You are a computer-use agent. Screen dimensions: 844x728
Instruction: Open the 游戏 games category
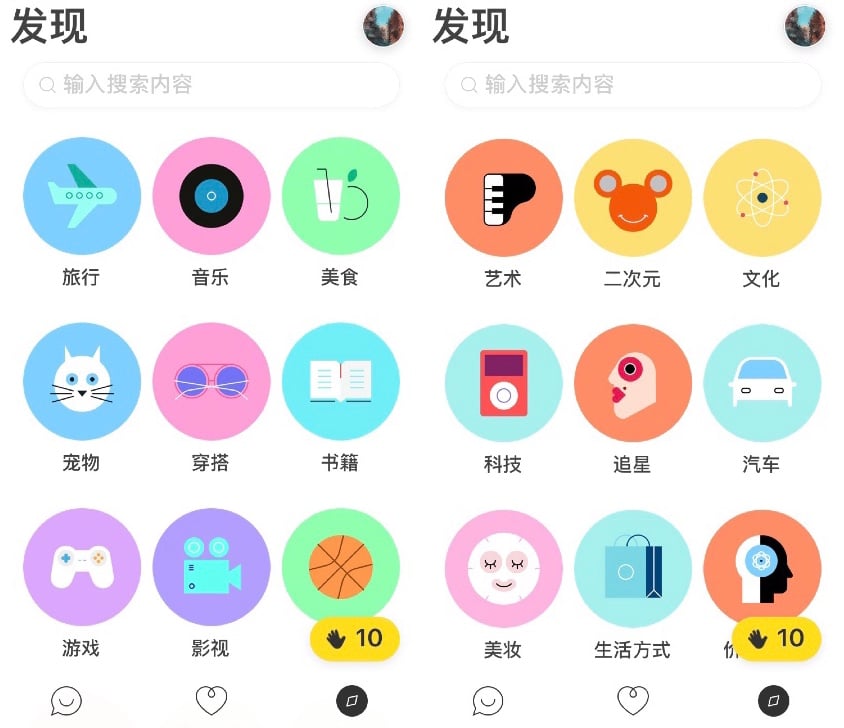81,567
